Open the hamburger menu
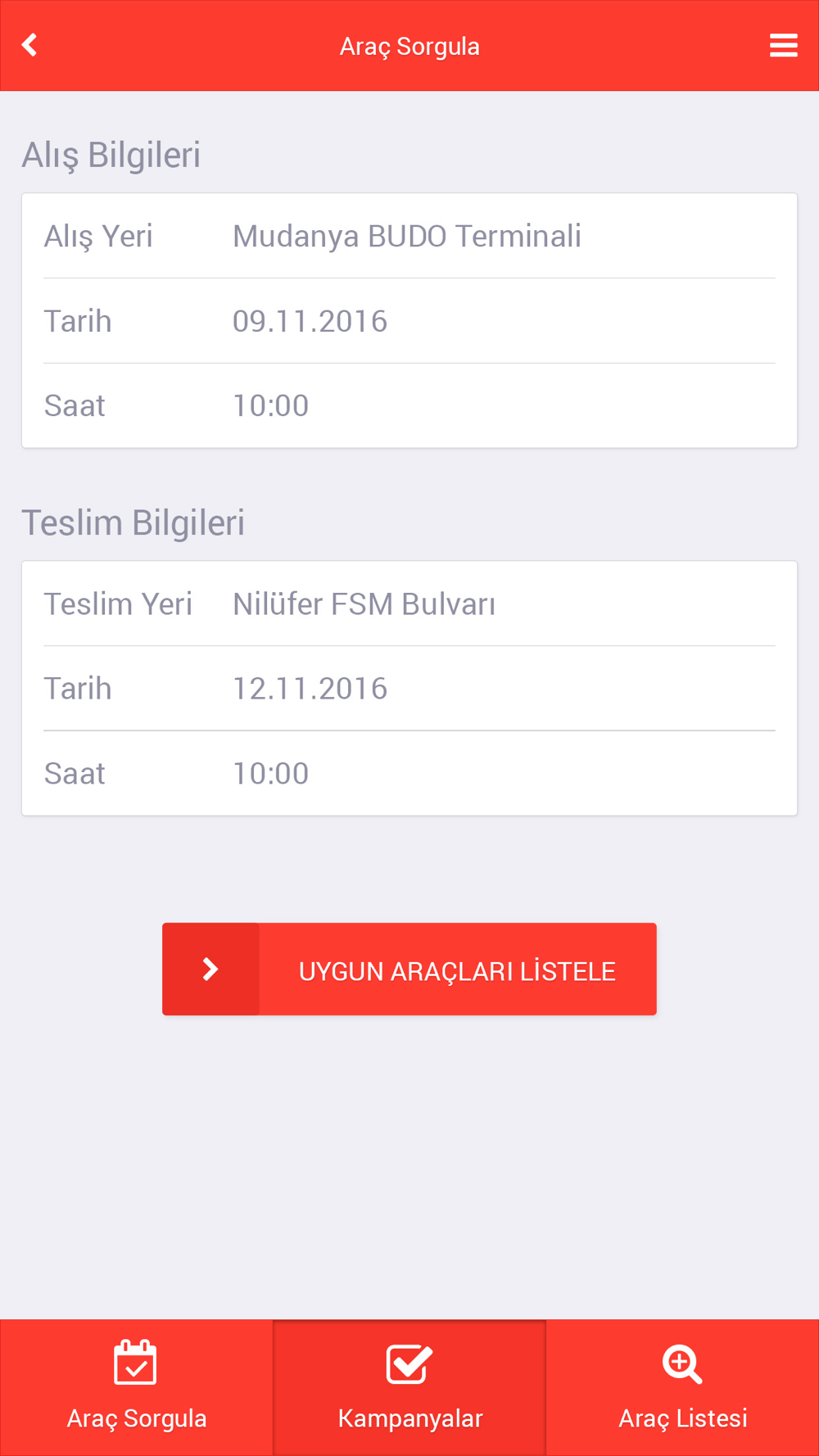 point(784,46)
